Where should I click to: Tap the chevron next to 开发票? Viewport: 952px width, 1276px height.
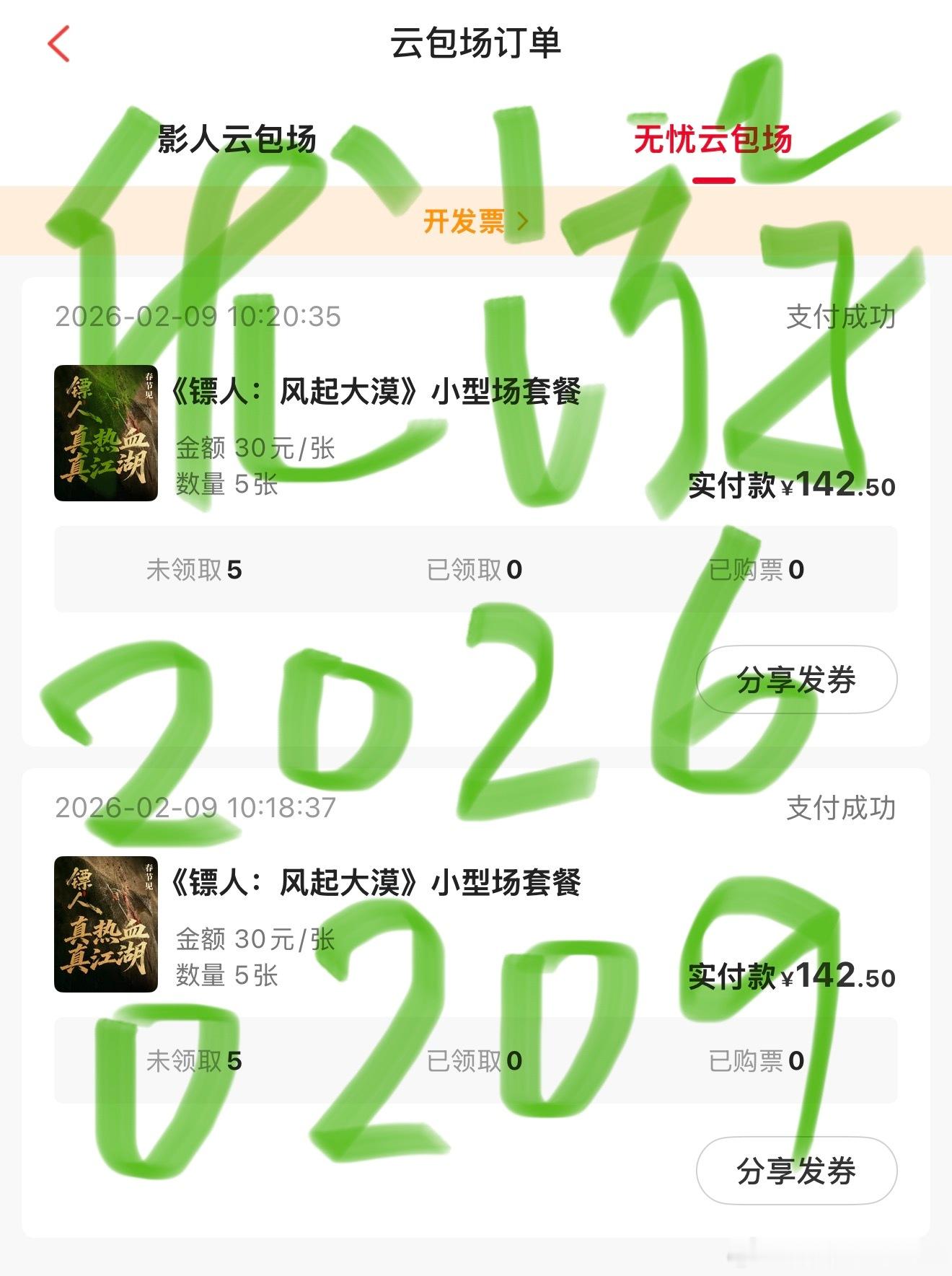click(524, 222)
